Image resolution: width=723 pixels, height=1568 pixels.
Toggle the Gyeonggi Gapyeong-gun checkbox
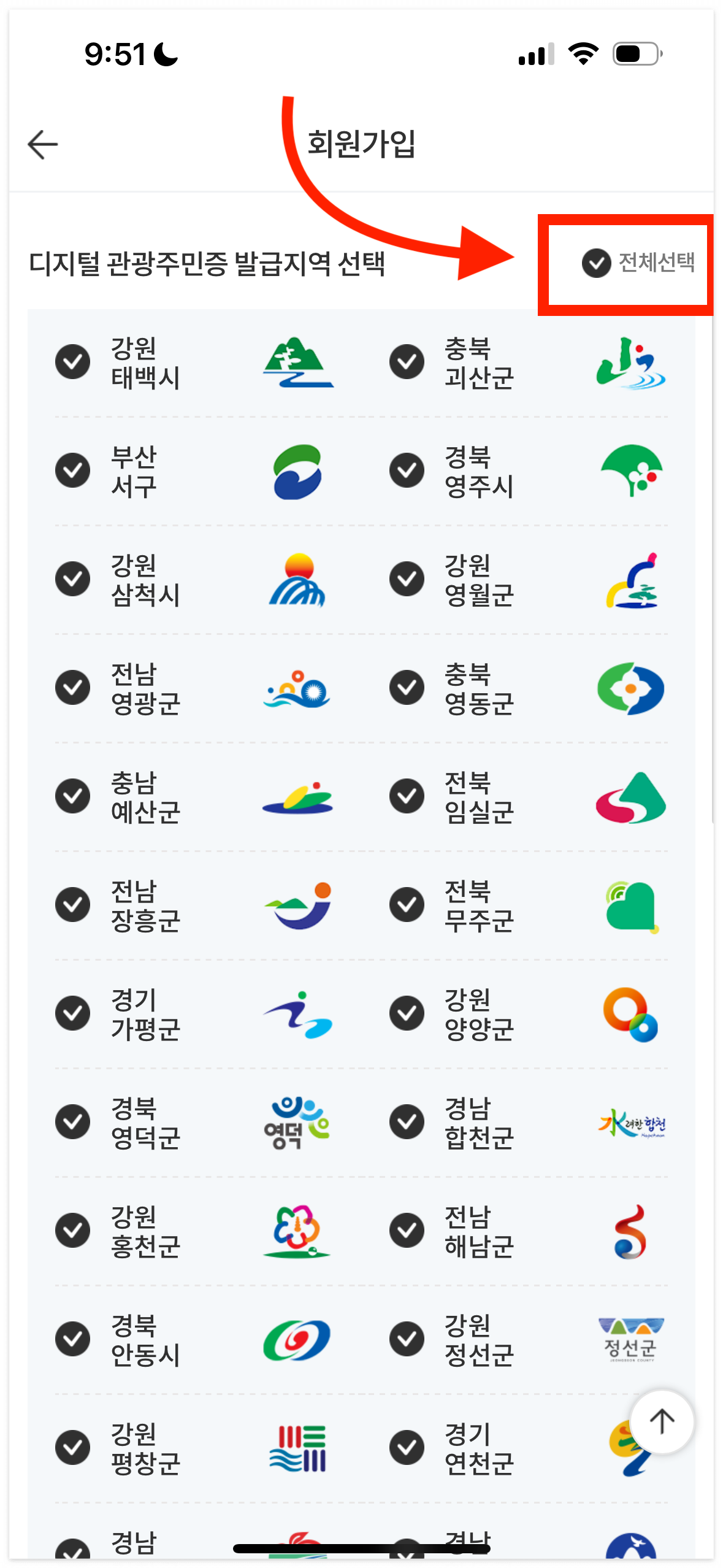tap(72, 1015)
